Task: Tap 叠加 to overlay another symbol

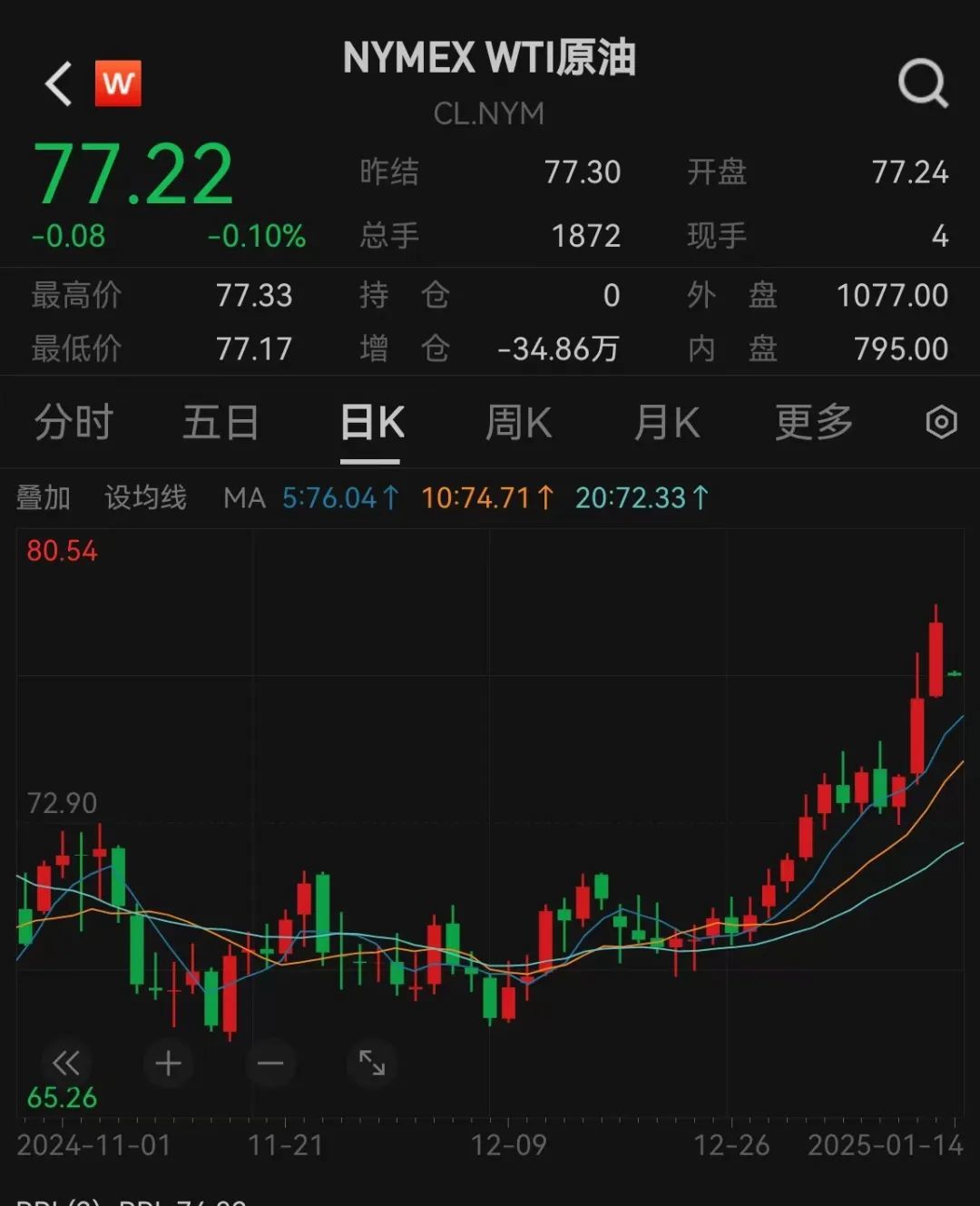Action: tap(44, 498)
